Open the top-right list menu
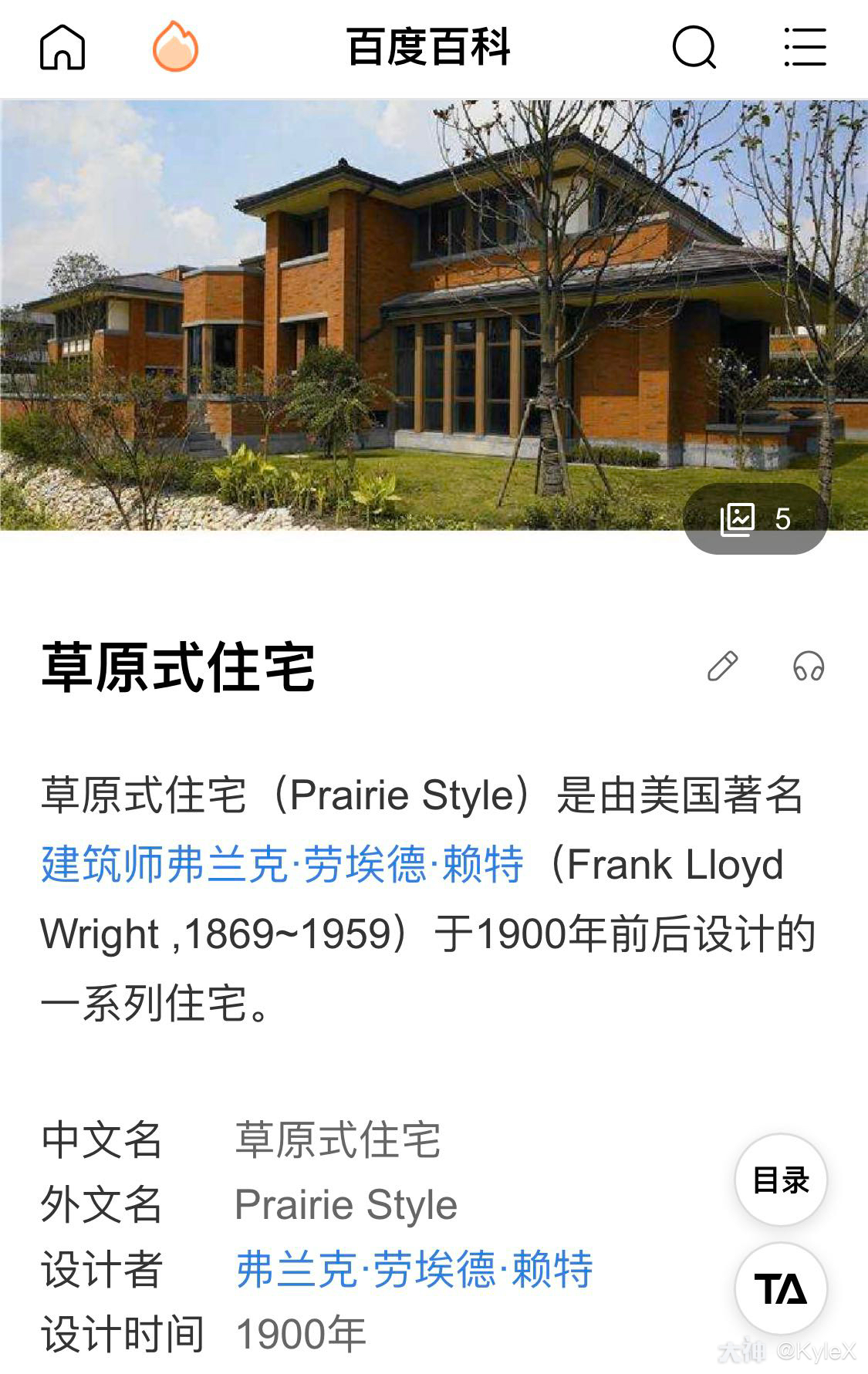 pos(805,48)
